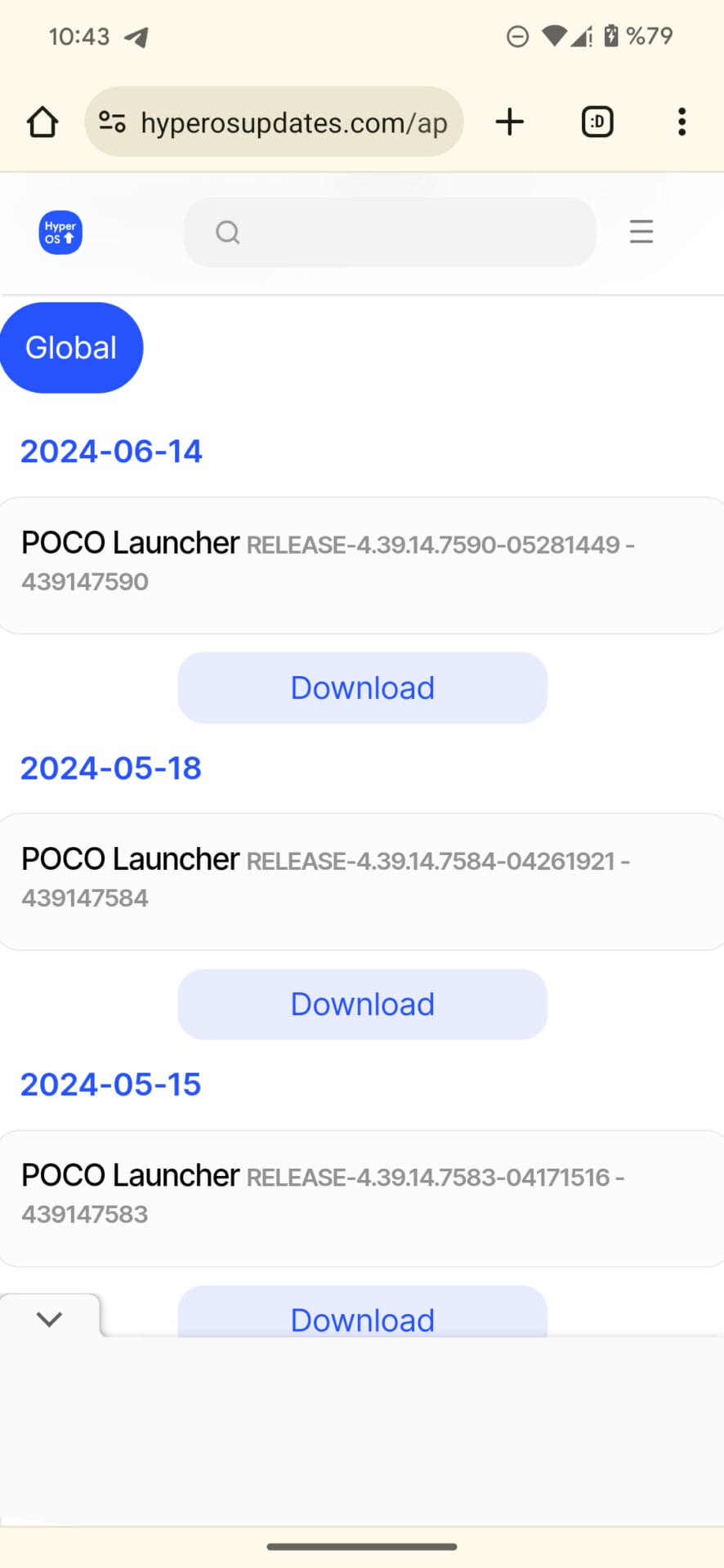Go to browser home page
The width and height of the screenshot is (724, 1568).
click(42, 122)
